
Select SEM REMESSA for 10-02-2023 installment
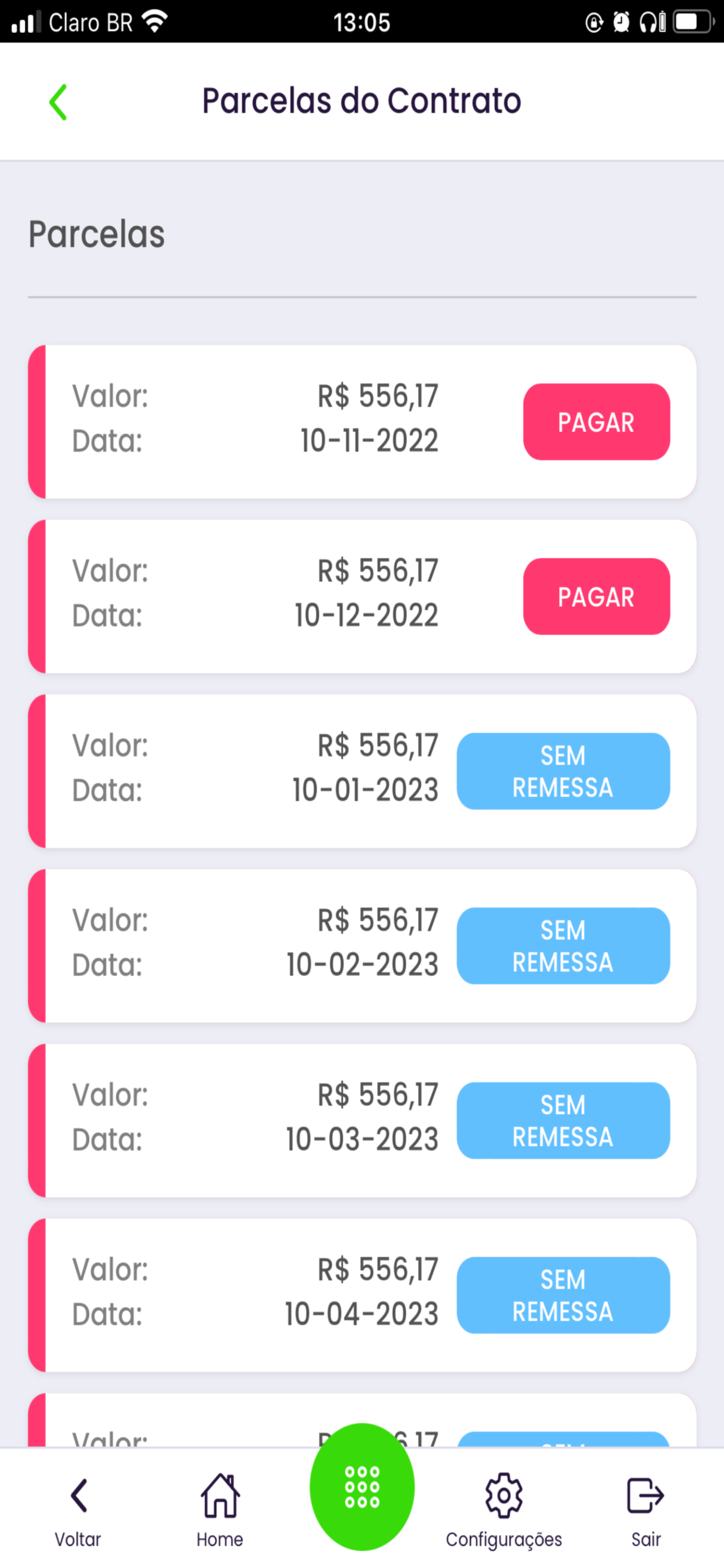pos(563,946)
